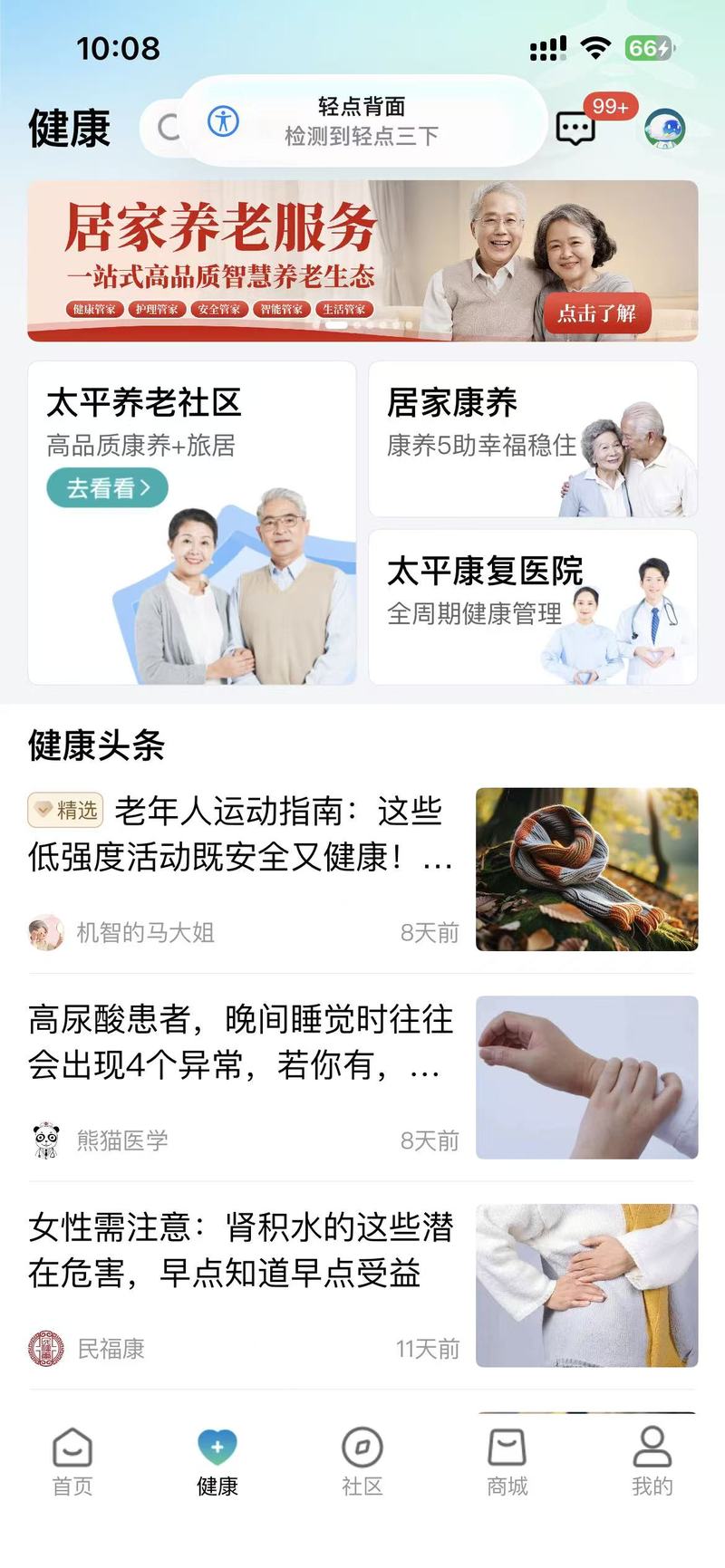Viewport: 725px width, 1568px height.
Task: Tap 点击了解 on the 居家养老服务 banner
Action: pos(596,313)
